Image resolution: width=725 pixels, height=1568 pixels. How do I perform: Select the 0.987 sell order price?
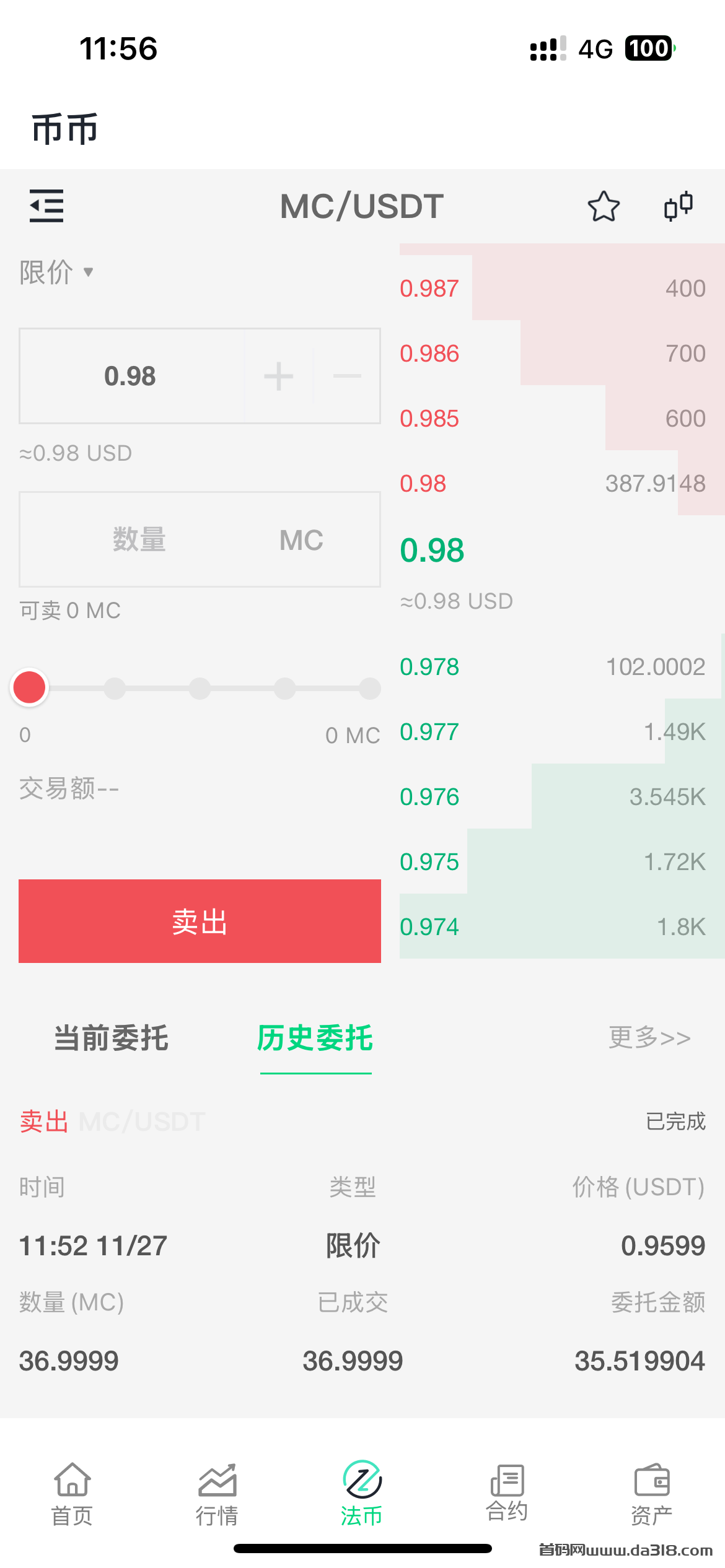pos(429,289)
